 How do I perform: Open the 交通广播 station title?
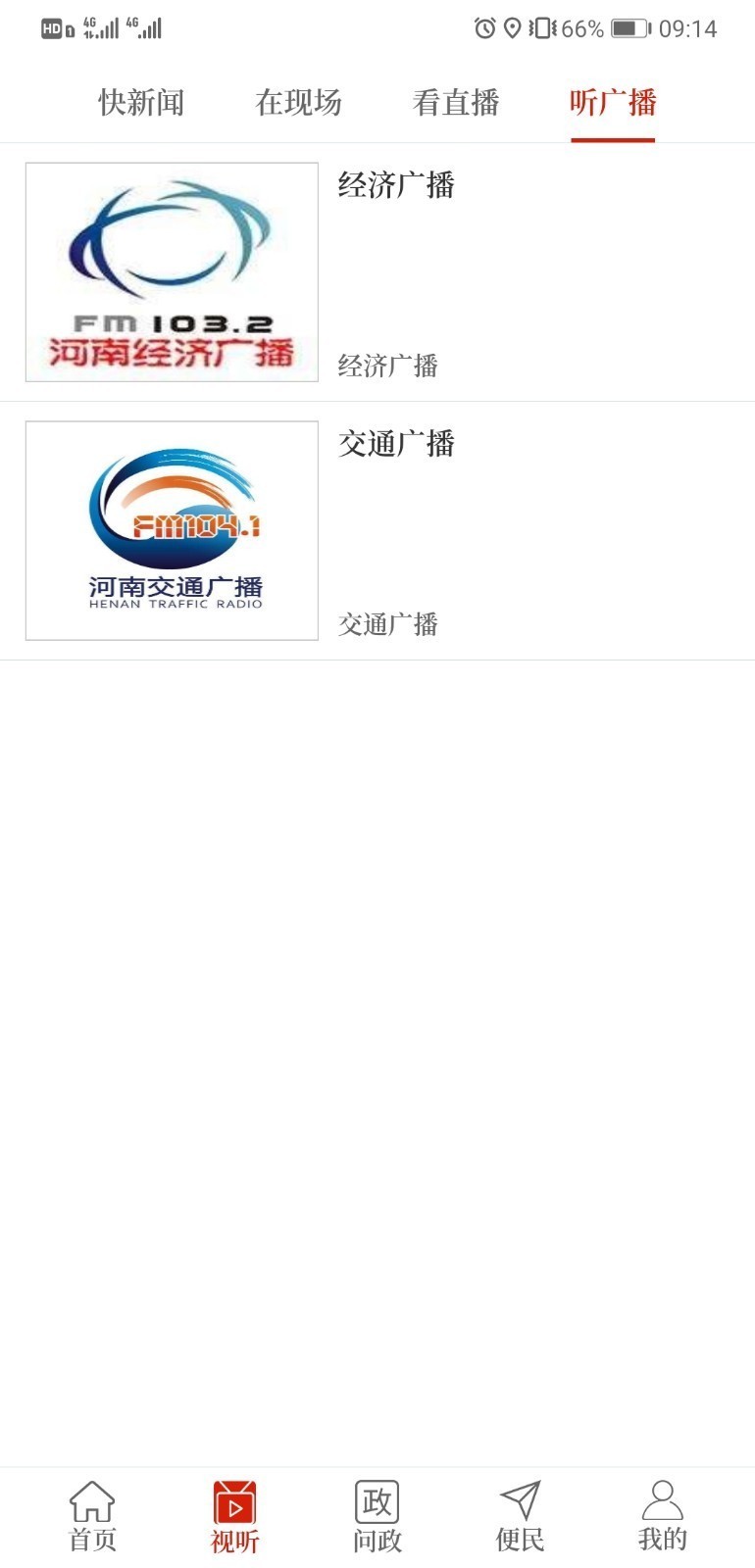[396, 444]
